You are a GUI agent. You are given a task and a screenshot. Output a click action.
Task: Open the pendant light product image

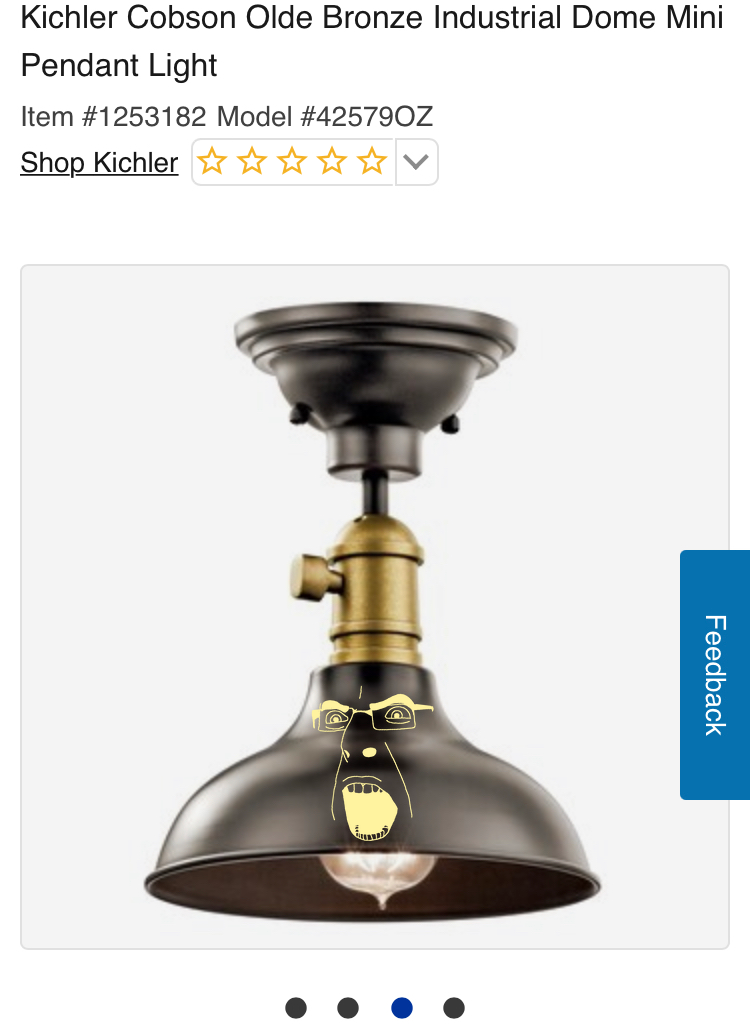[374, 606]
